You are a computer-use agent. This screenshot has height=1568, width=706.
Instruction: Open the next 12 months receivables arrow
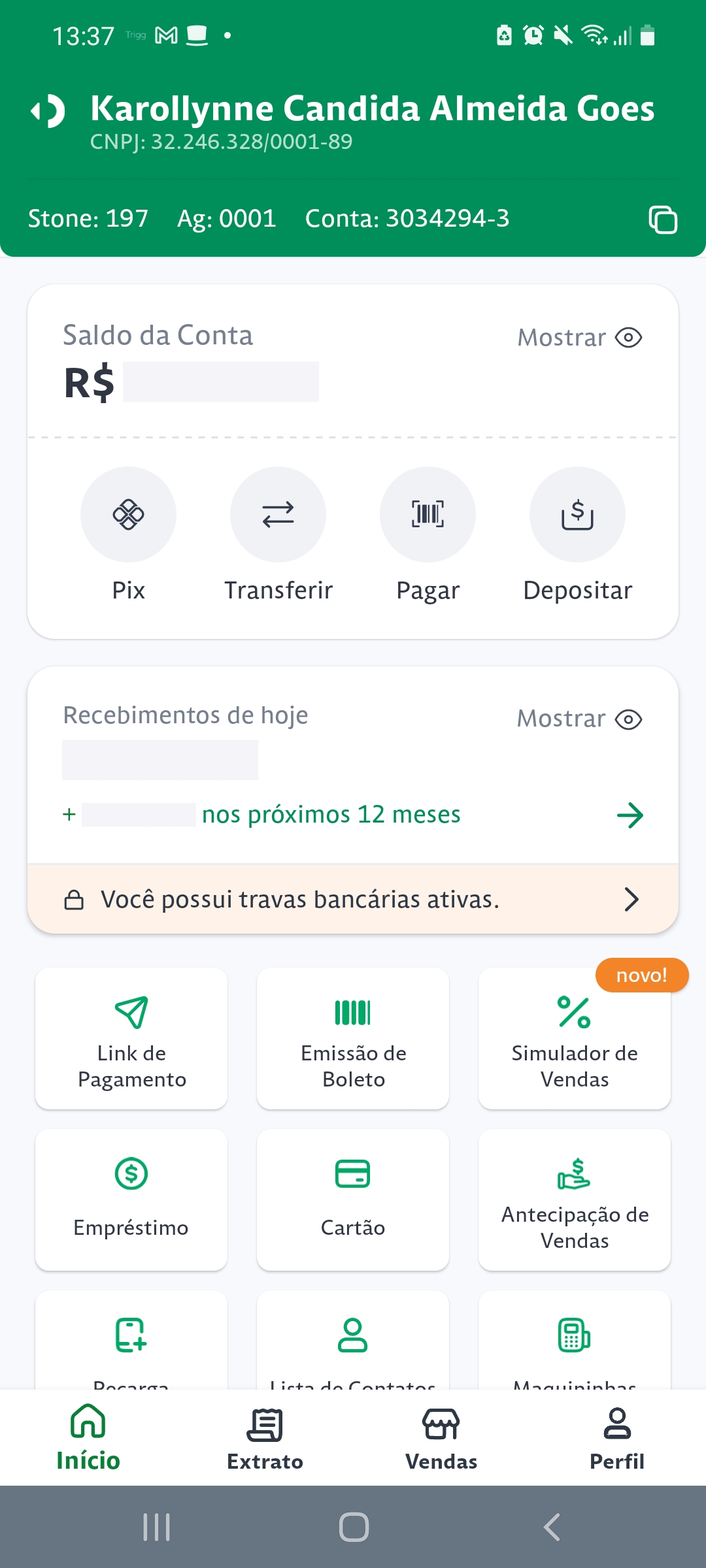click(x=630, y=815)
